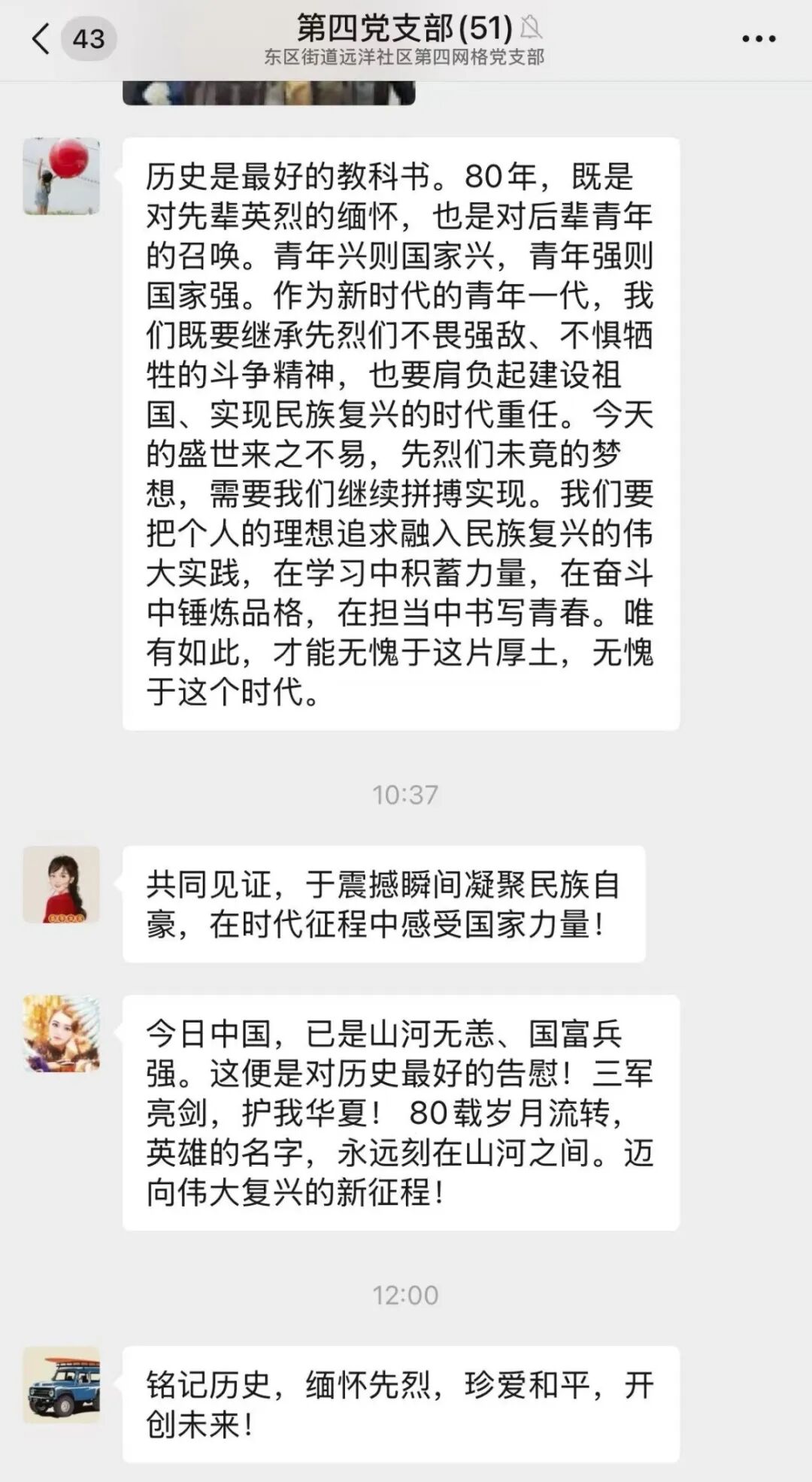Open the blue jeep avatar's profile

[x=62, y=1385]
